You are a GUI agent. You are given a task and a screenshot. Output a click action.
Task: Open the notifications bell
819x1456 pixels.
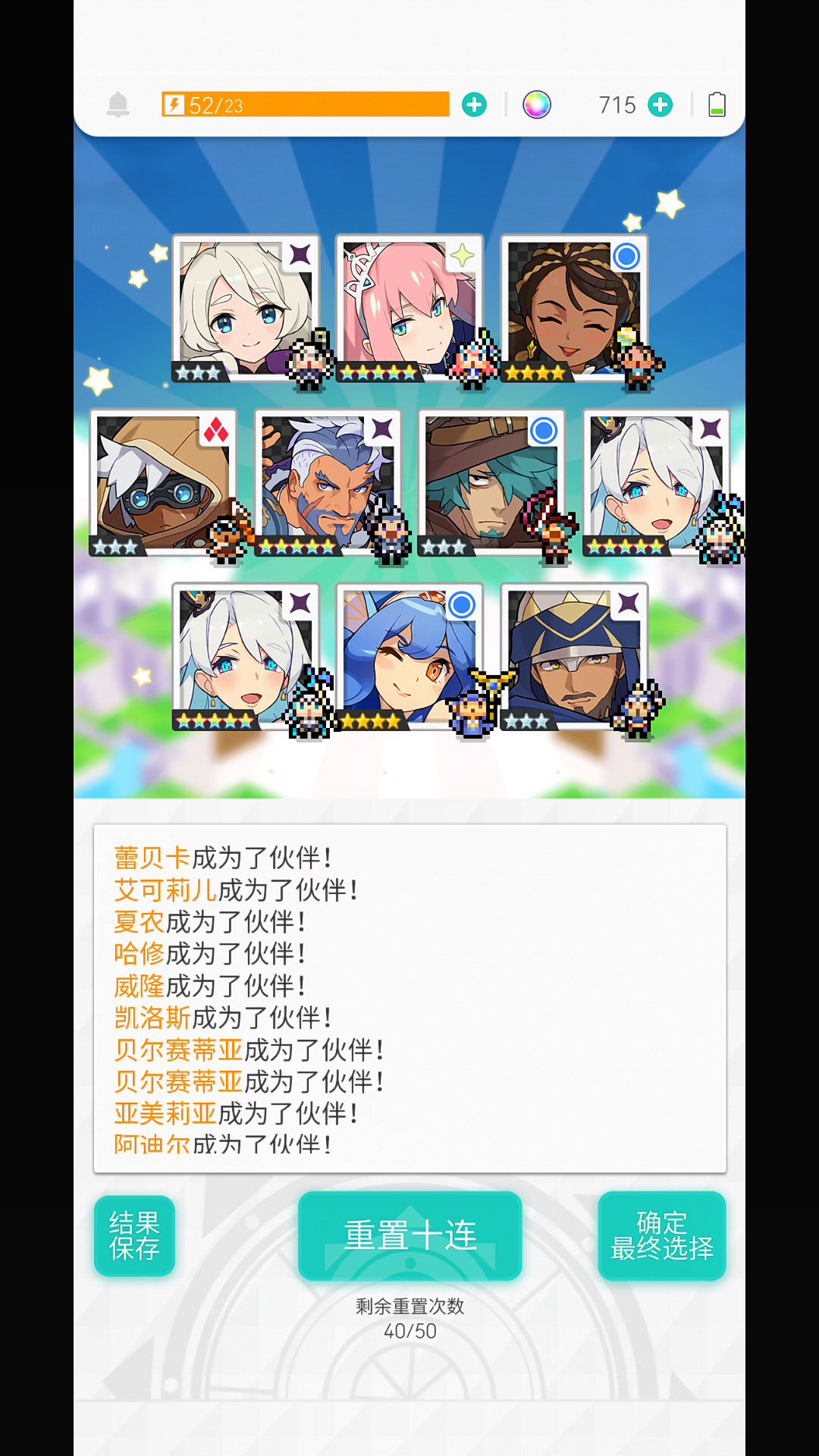118,105
